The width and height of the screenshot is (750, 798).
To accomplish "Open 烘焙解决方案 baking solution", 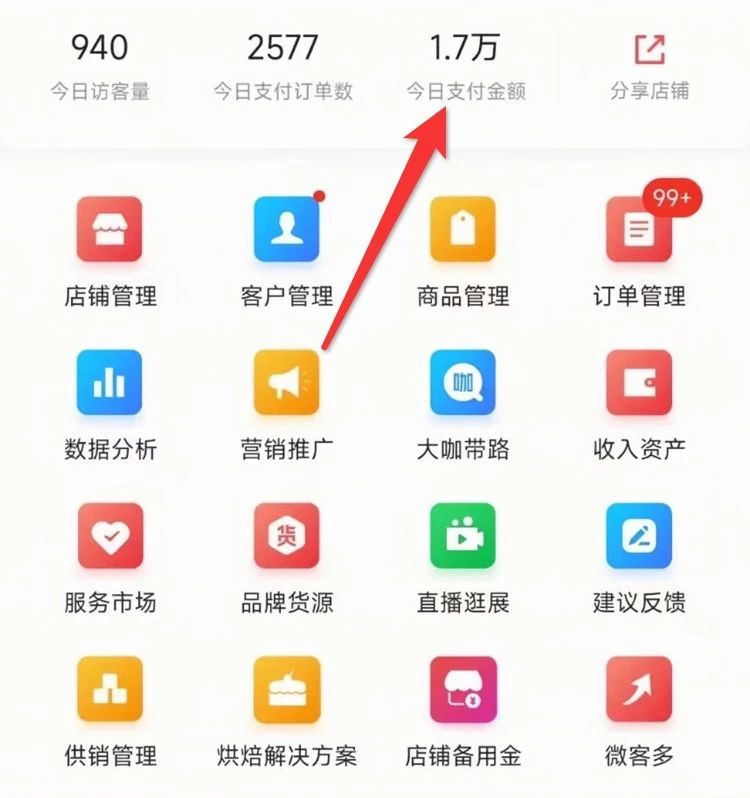I will coord(287,689).
